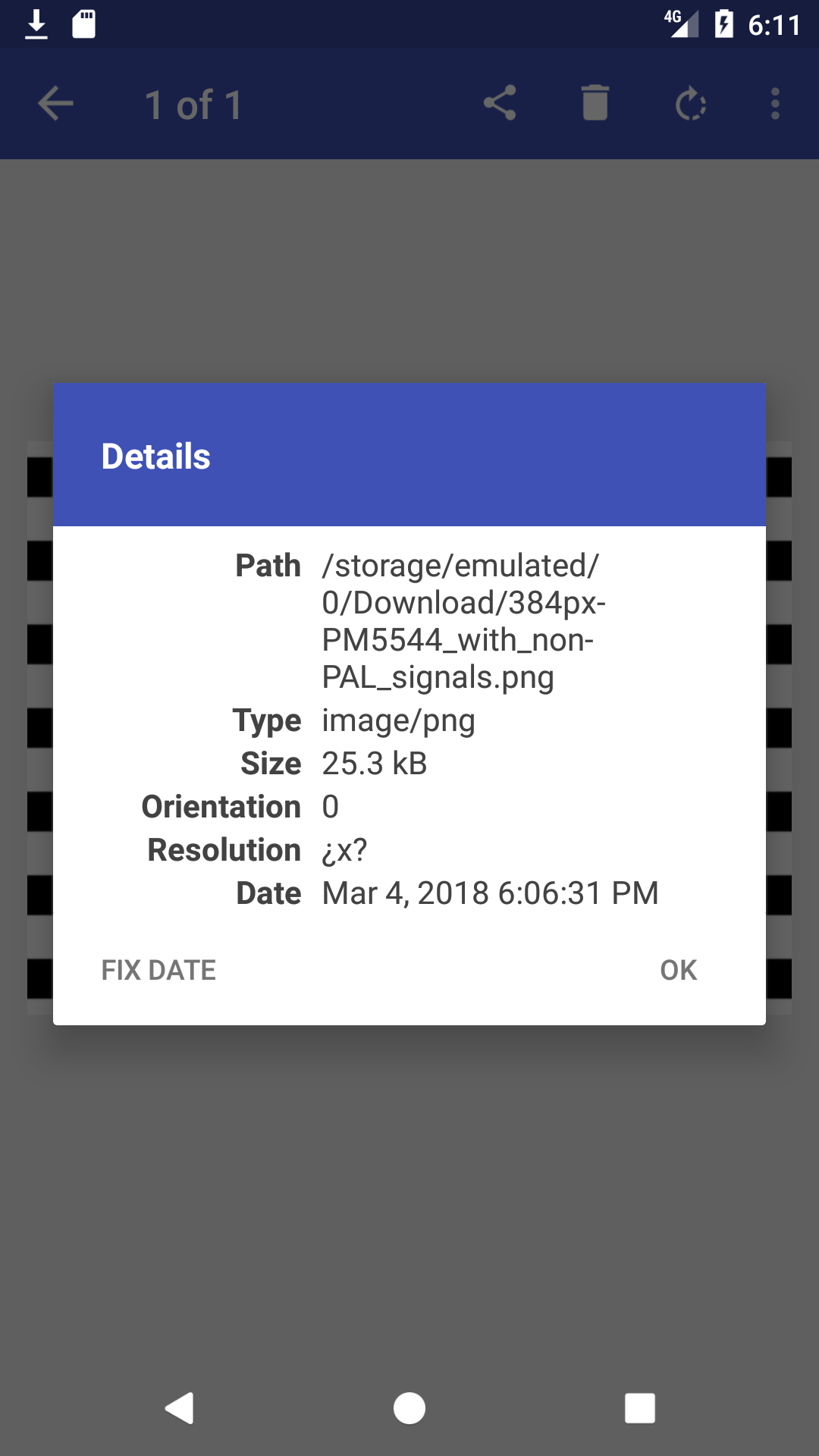This screenshot has height=1456, width=819.
Task: Tap the Details dialog title
Action: point(155,456)
